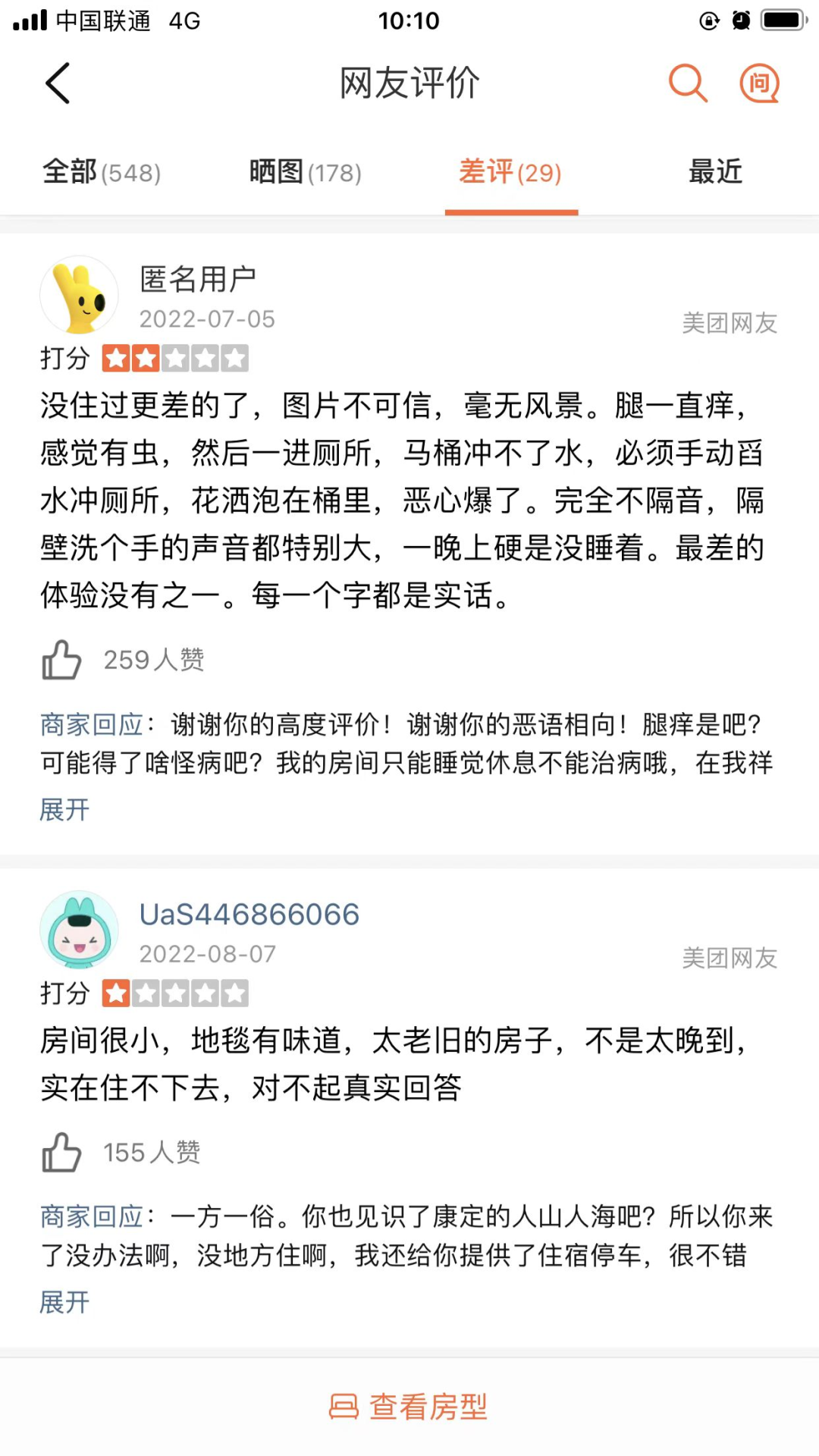The width and height of the screenshot is (819, 1456).
Task: Open the ask-a-question icon
Action: click(760, 83)
